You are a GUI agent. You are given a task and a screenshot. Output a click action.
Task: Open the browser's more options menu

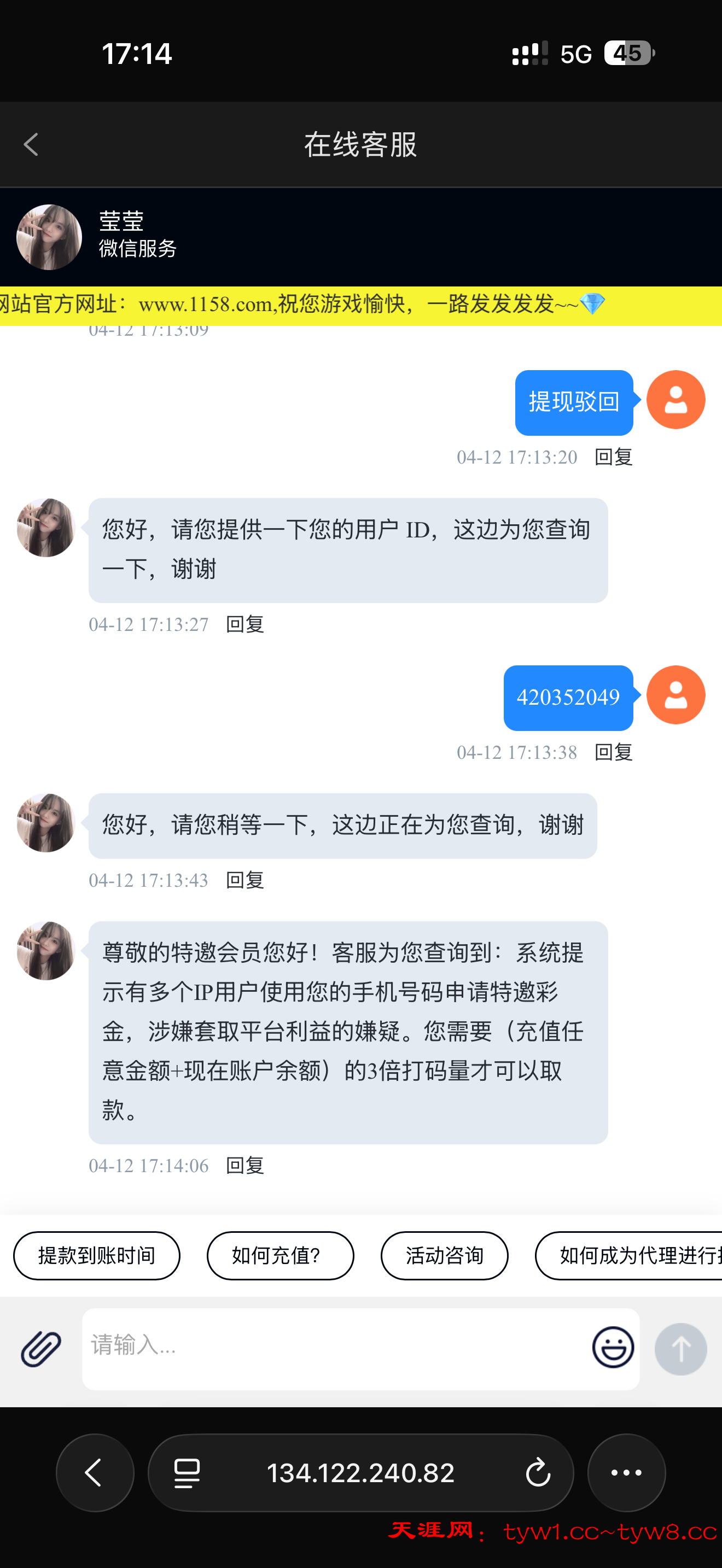tap(626, 1473)
